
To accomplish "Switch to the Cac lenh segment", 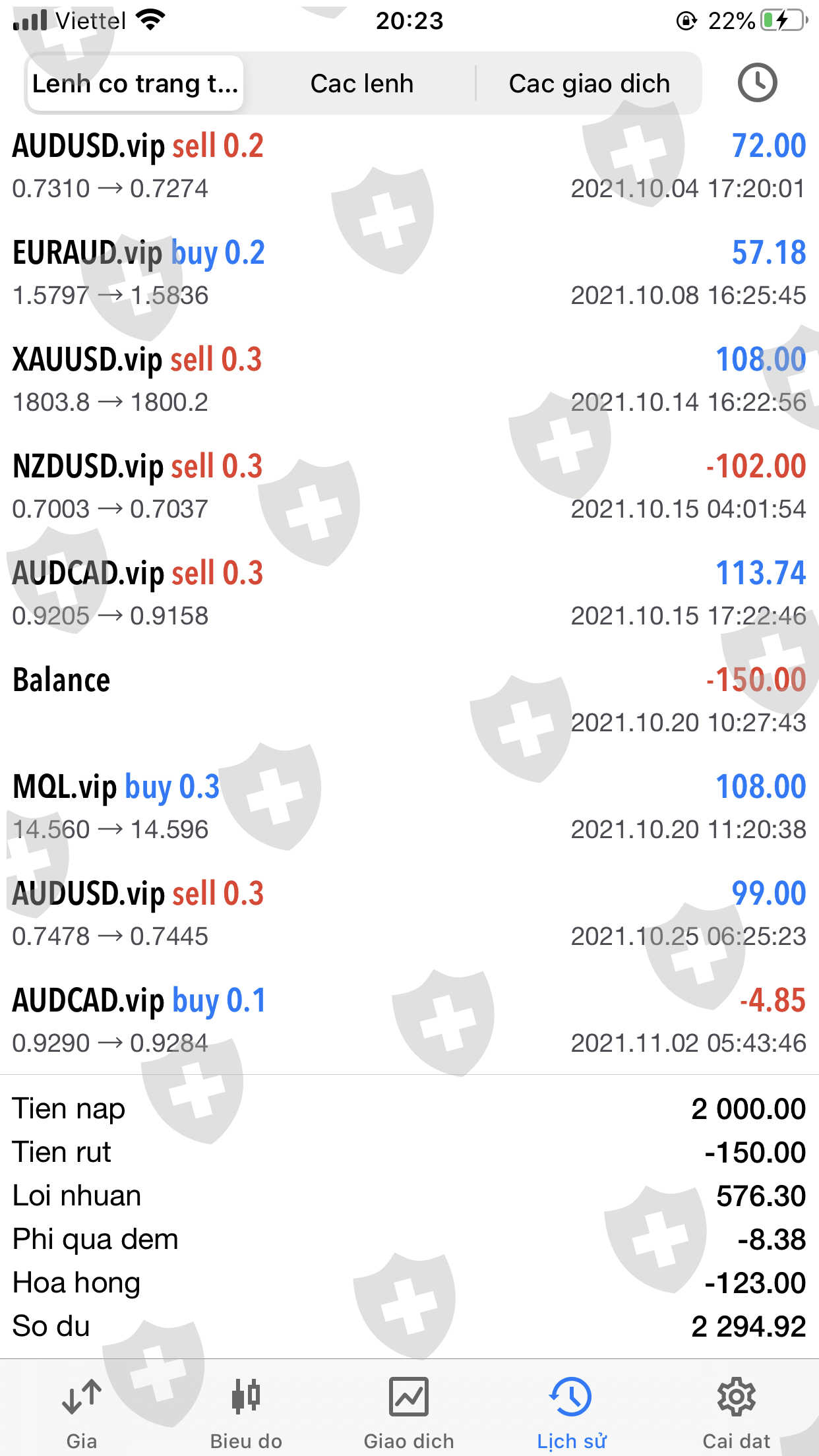I will coord(361,84).
